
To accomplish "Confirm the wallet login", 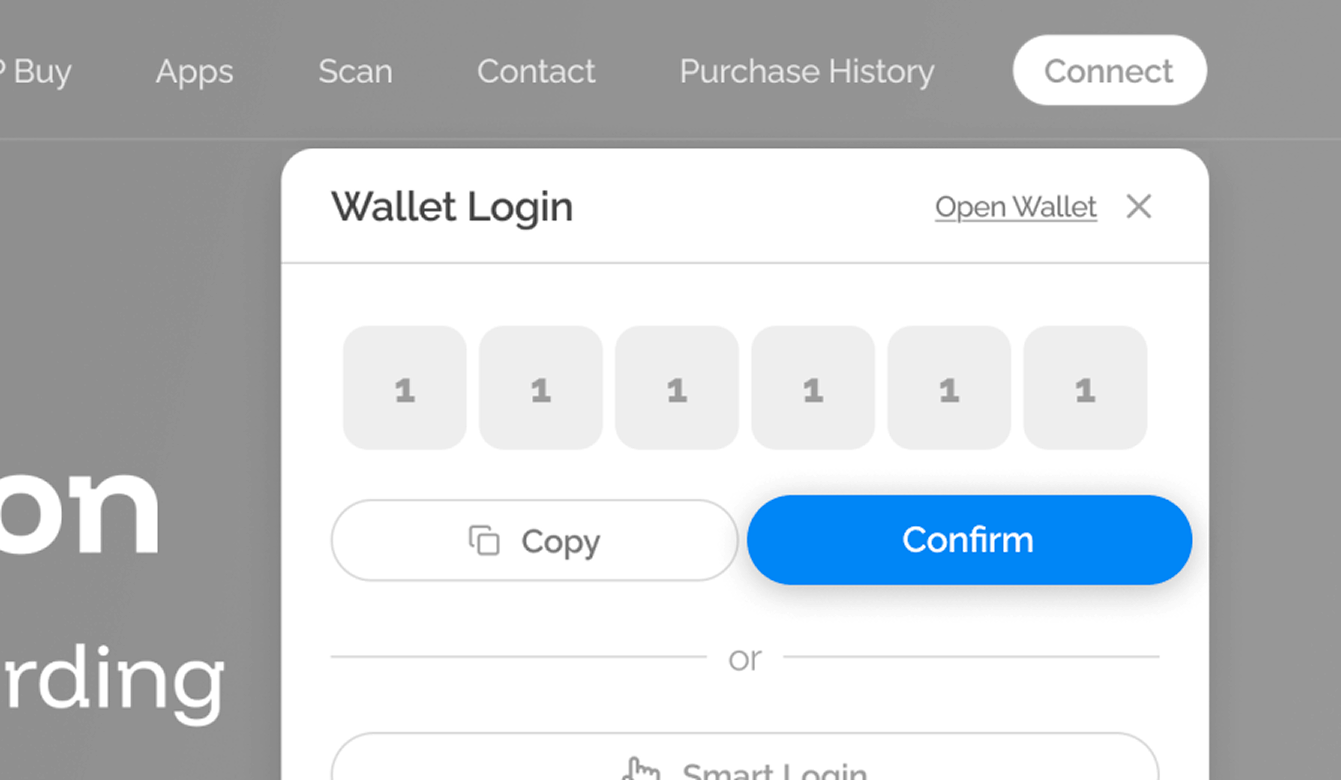I will point(969,540).
